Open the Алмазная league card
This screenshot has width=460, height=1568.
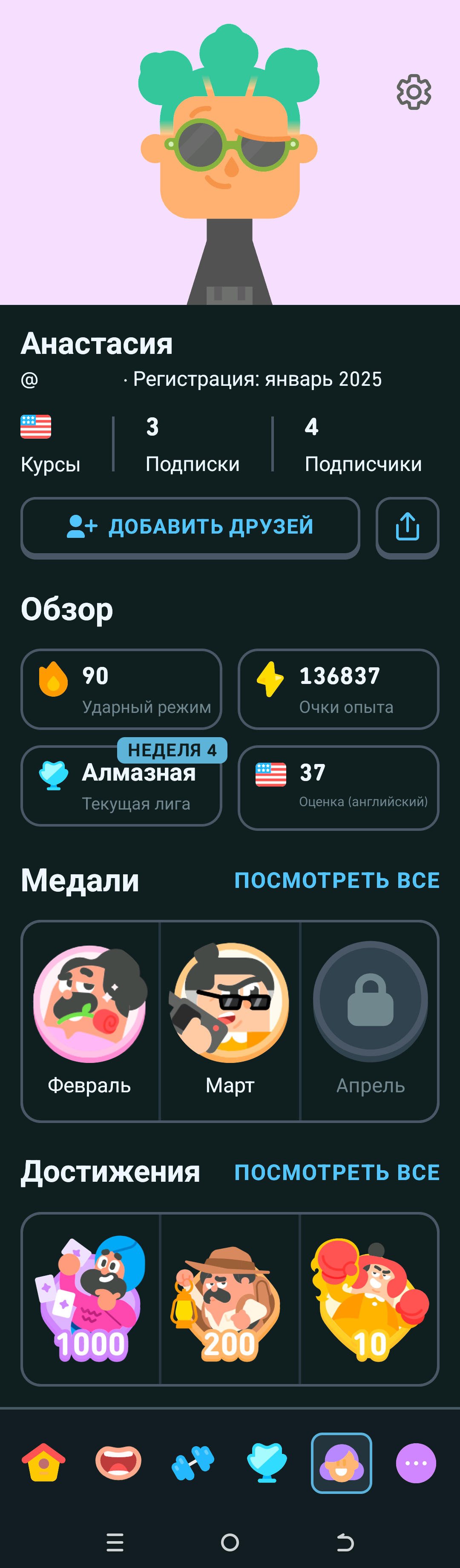point(121,787)
